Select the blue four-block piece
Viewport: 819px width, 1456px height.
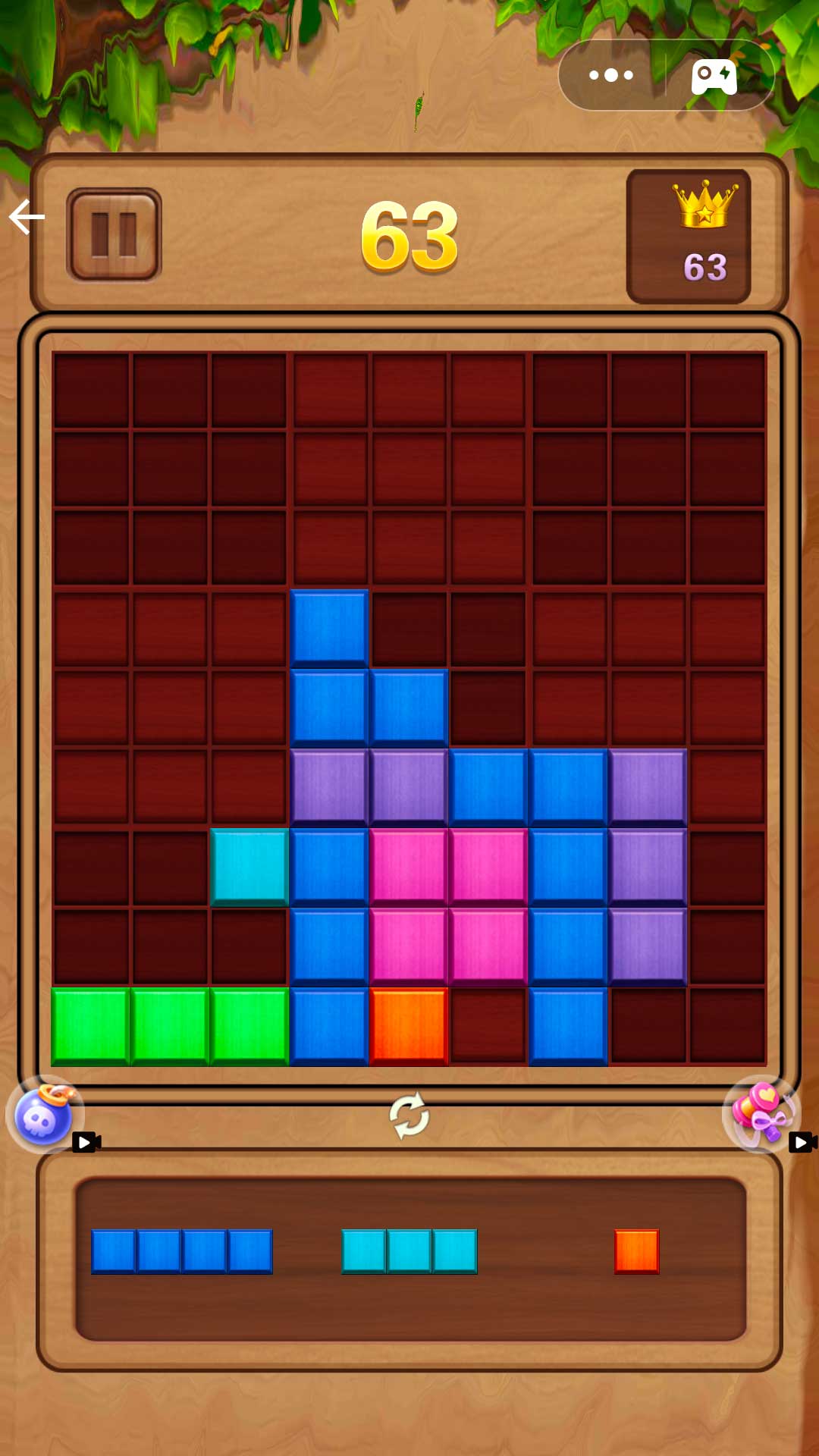click(182, 1251)
